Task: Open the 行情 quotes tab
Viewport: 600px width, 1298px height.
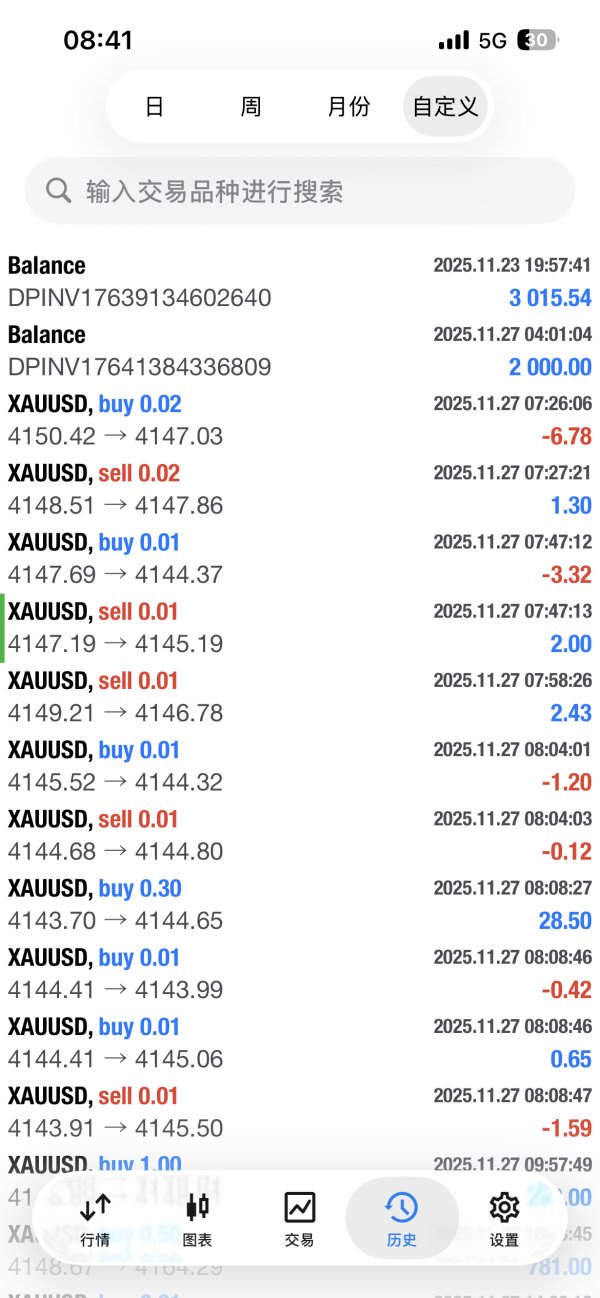Action: click(x=95, y=1220)
